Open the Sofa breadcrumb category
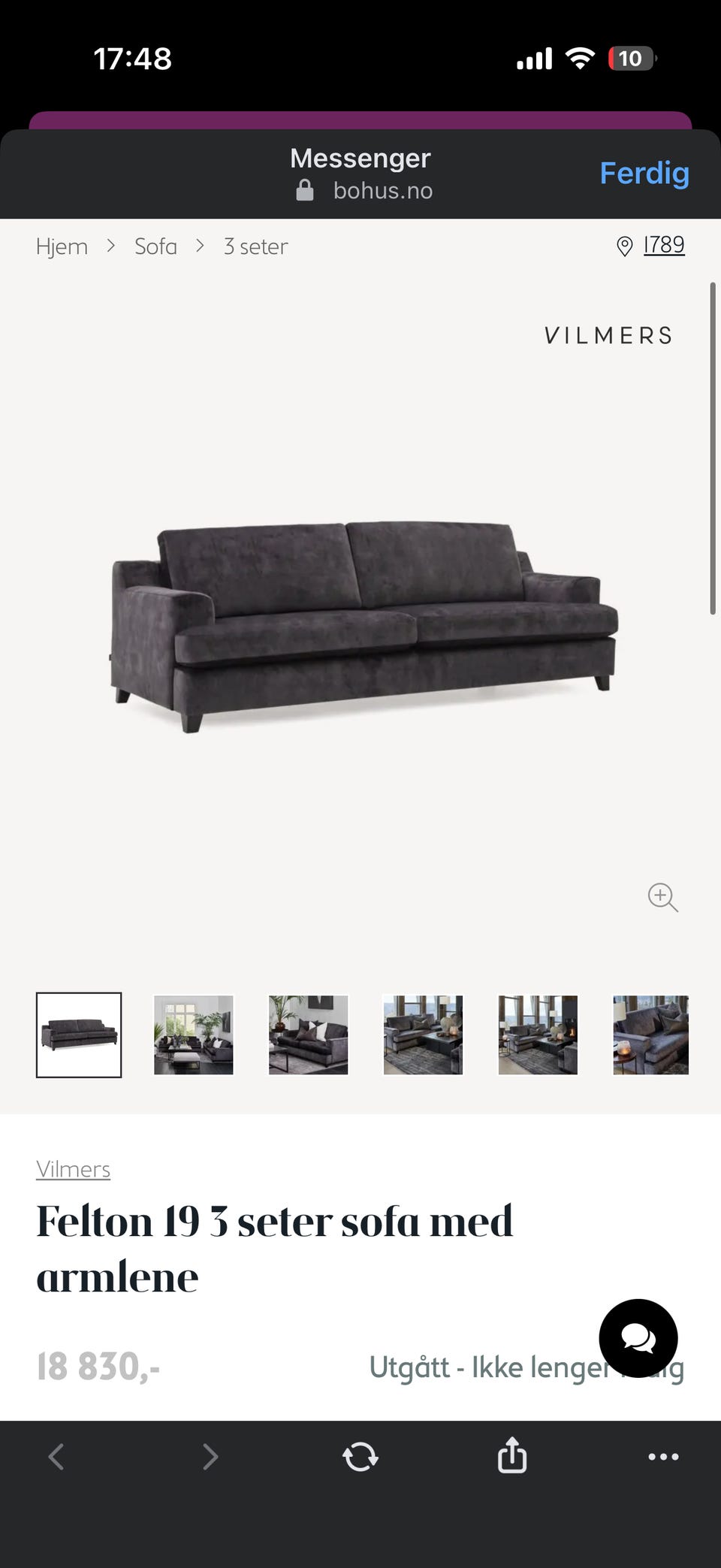The width and height of the screenshot is (721, 1568). tap(155, 246)
